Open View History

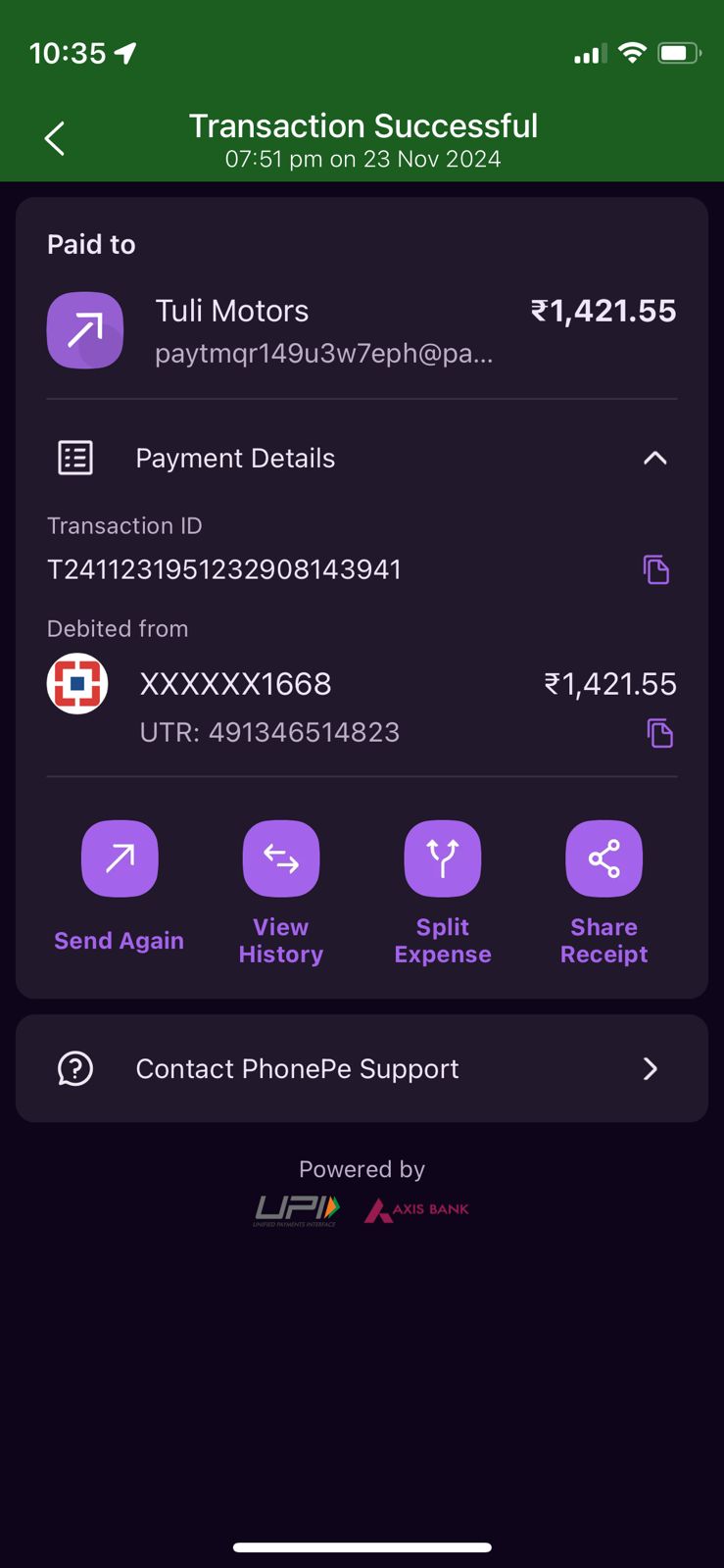pos(280,859)
